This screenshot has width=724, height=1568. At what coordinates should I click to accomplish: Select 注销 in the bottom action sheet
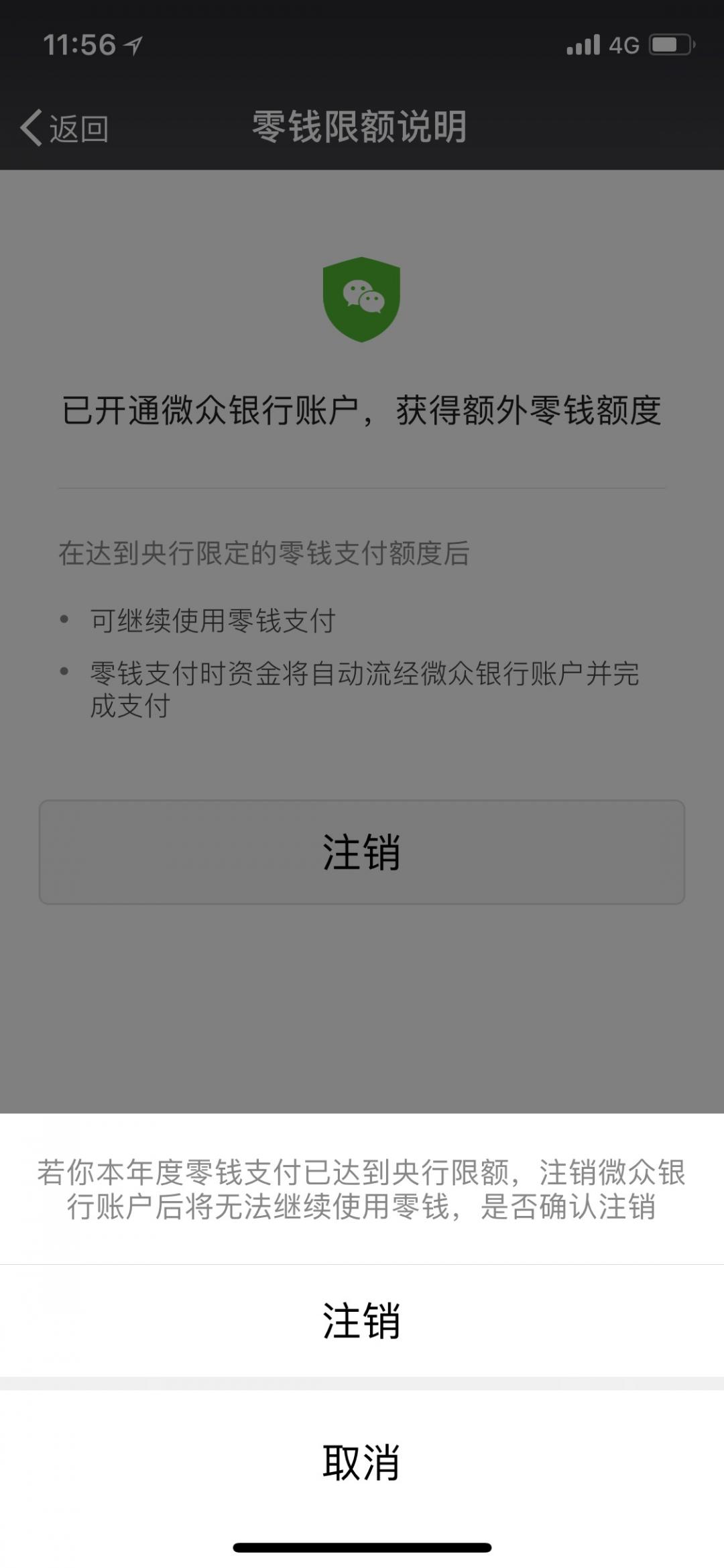coord(362,1323)
